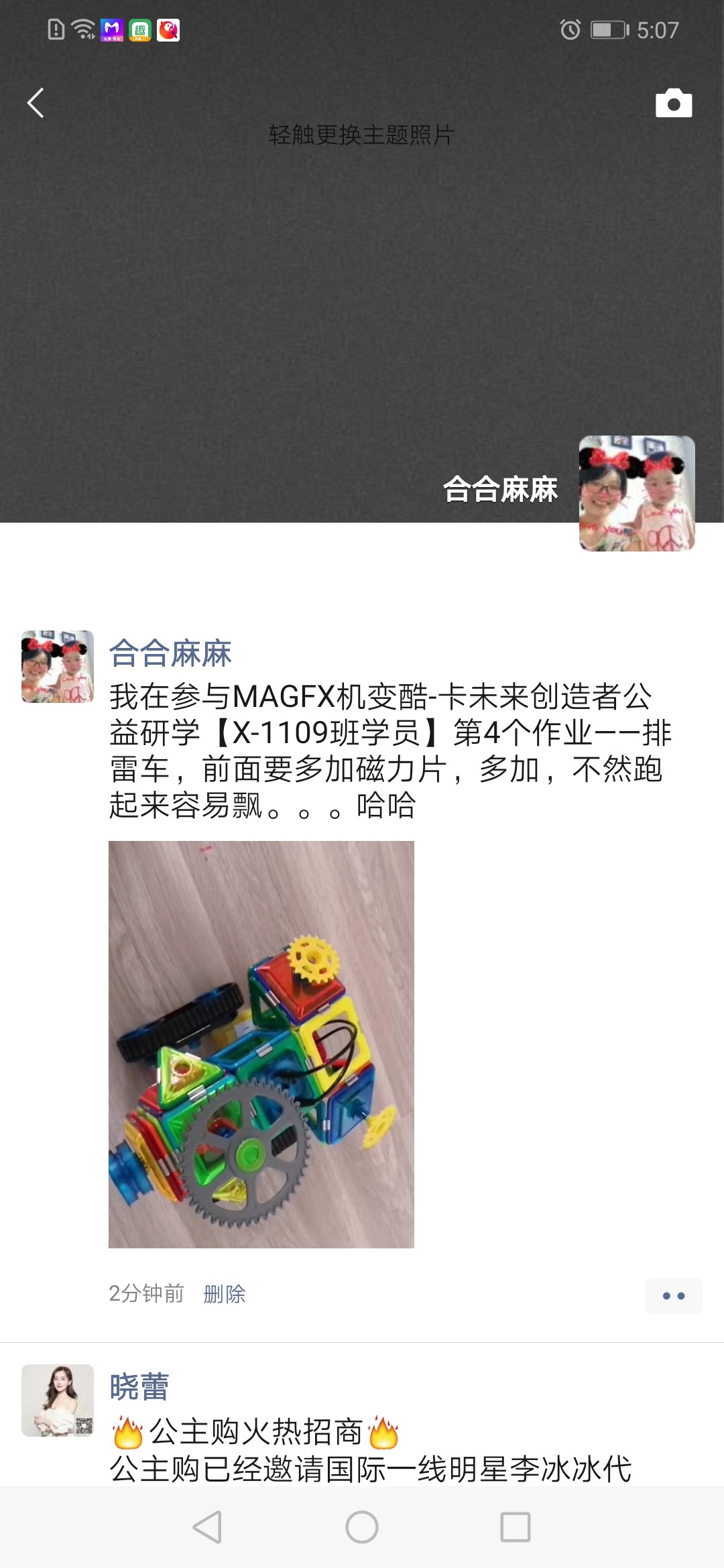
Task: Tap the cover area to change theme photo
Action: [x=362, y=268]
